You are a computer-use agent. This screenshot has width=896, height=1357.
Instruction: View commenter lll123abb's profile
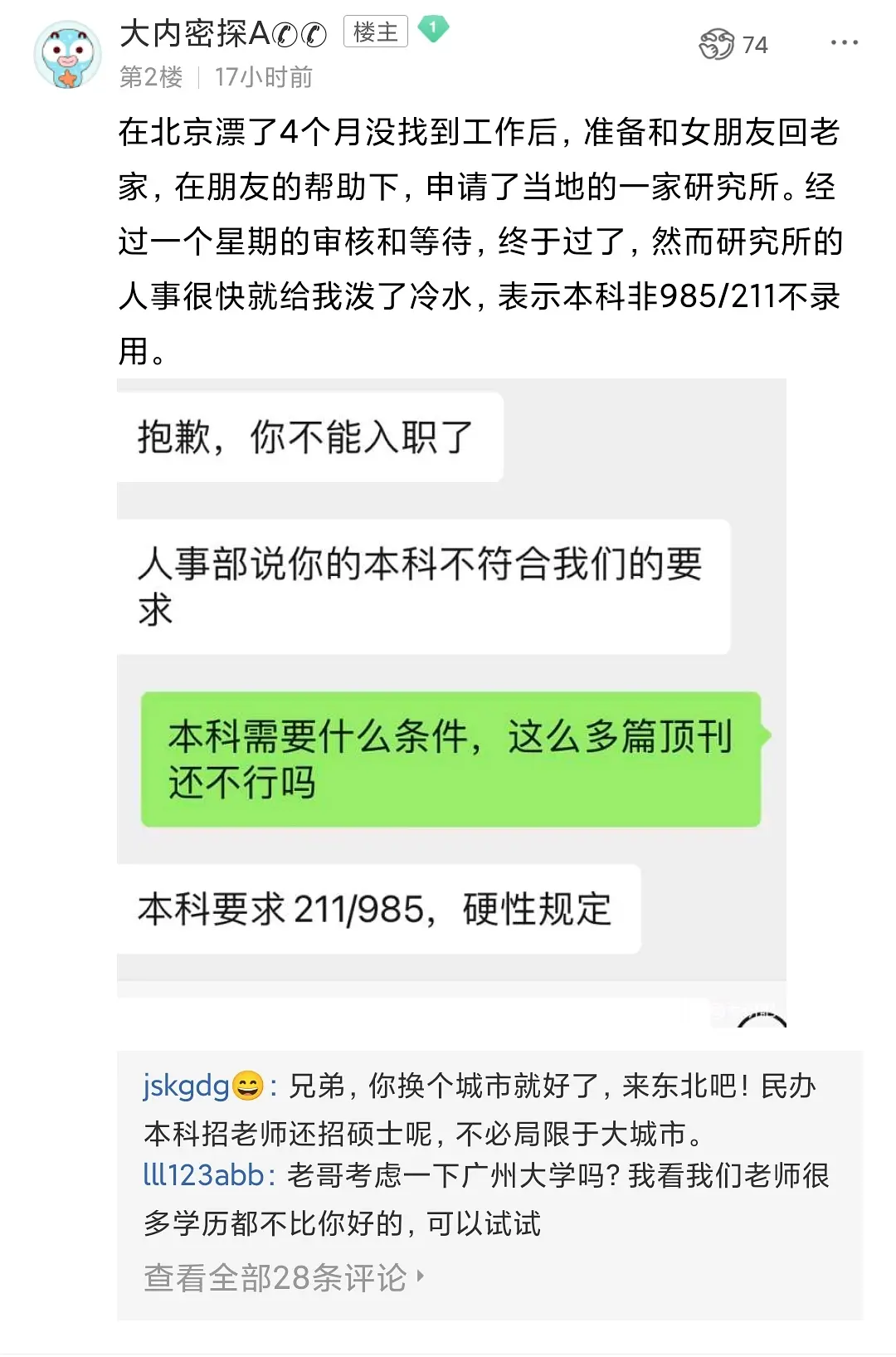202,1175
